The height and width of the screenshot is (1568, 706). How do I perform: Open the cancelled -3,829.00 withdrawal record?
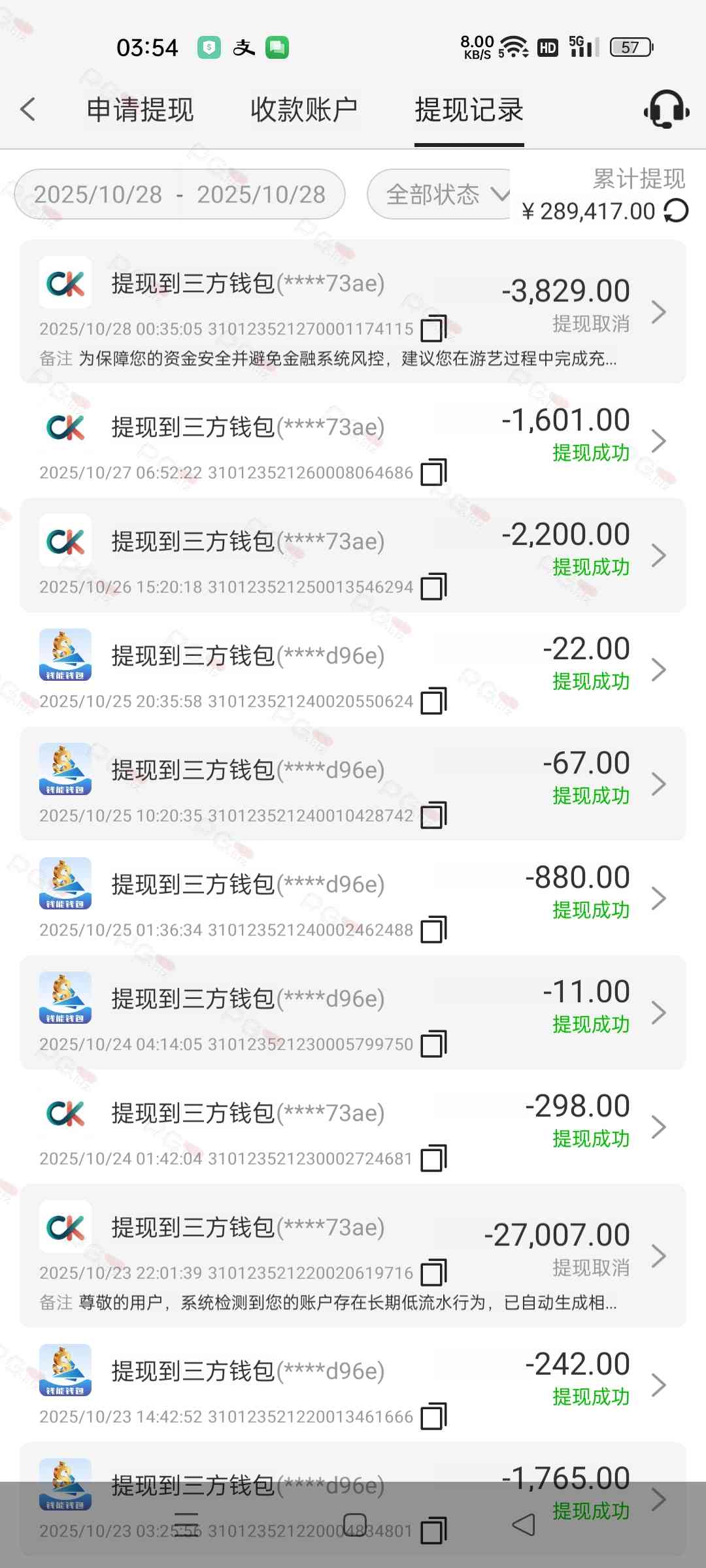353,312
